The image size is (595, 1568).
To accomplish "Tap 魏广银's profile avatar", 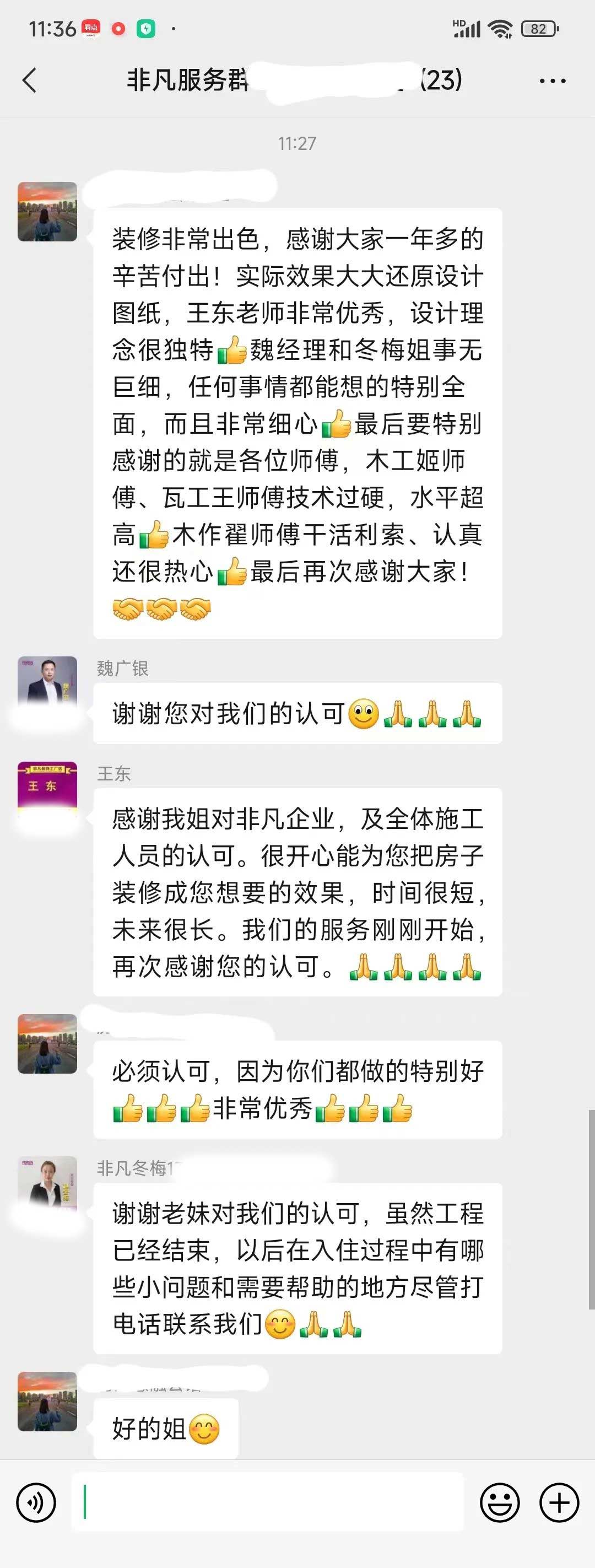I will tap(47, 685).
